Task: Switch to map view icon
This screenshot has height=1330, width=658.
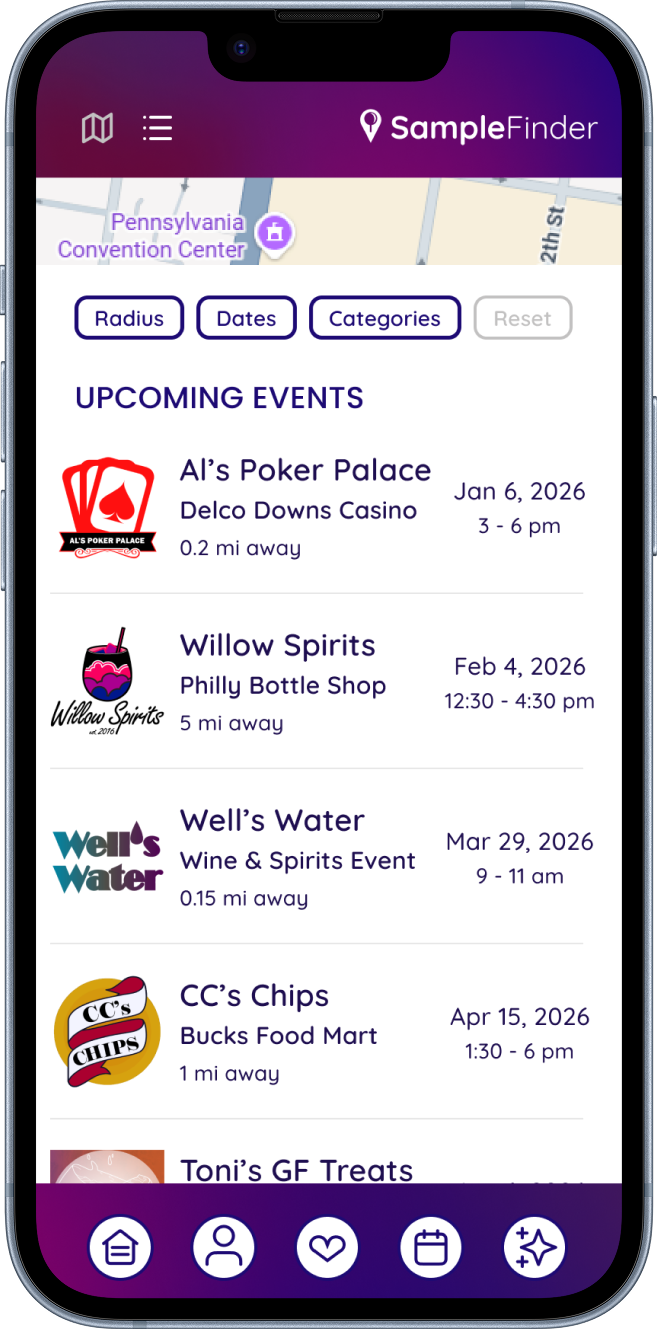Action: [97, 128]
